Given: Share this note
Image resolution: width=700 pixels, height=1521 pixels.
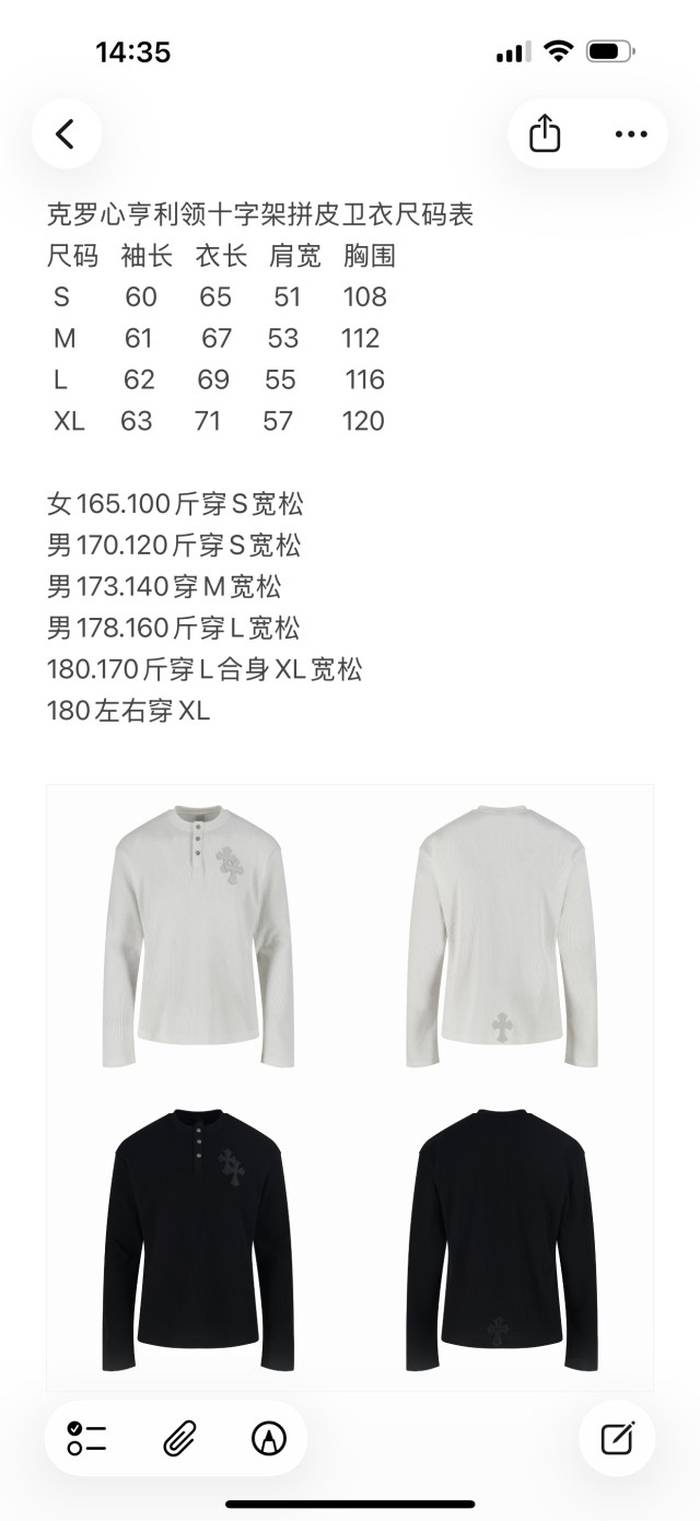Looking at the screenshot, I should pos(544,134).
